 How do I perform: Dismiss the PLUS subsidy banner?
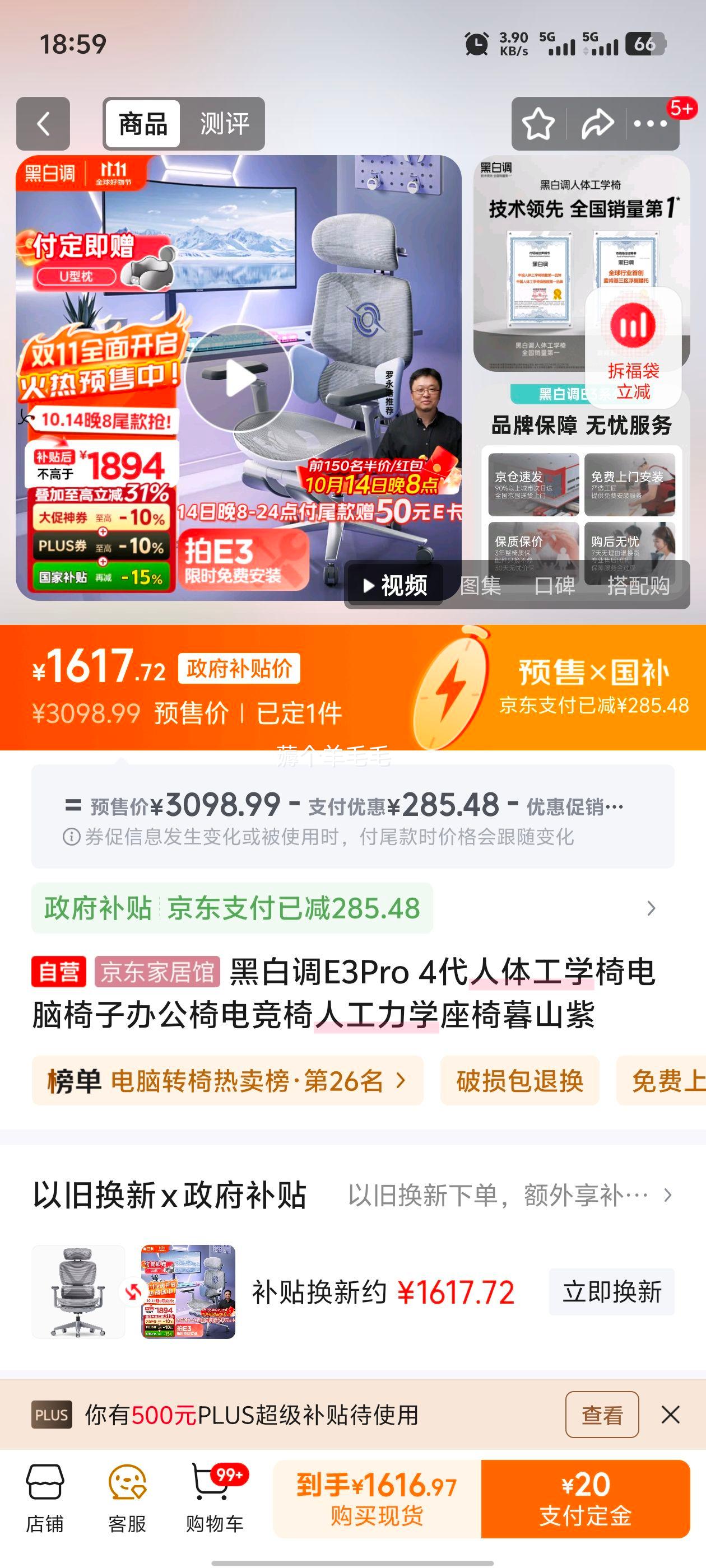[x=671, y=1415]
